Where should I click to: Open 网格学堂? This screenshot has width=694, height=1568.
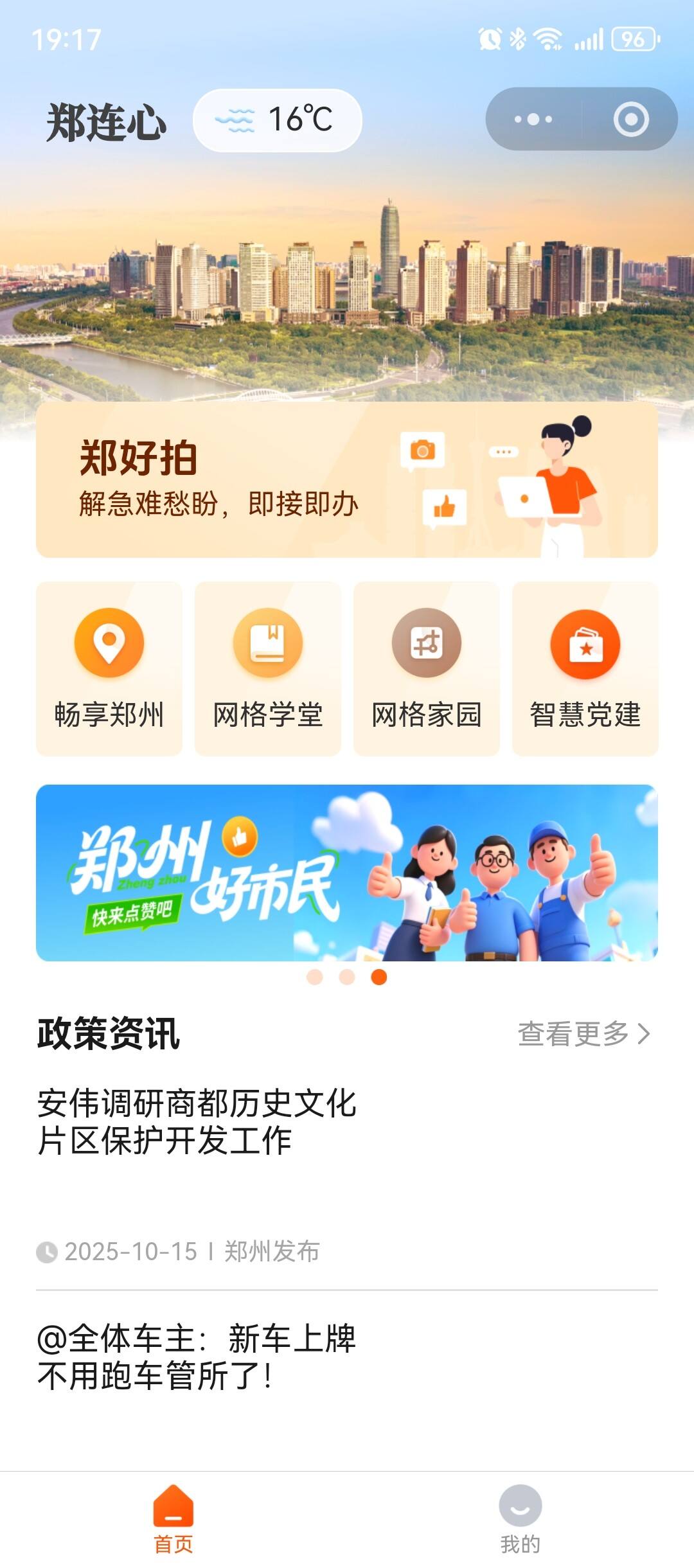268,668
